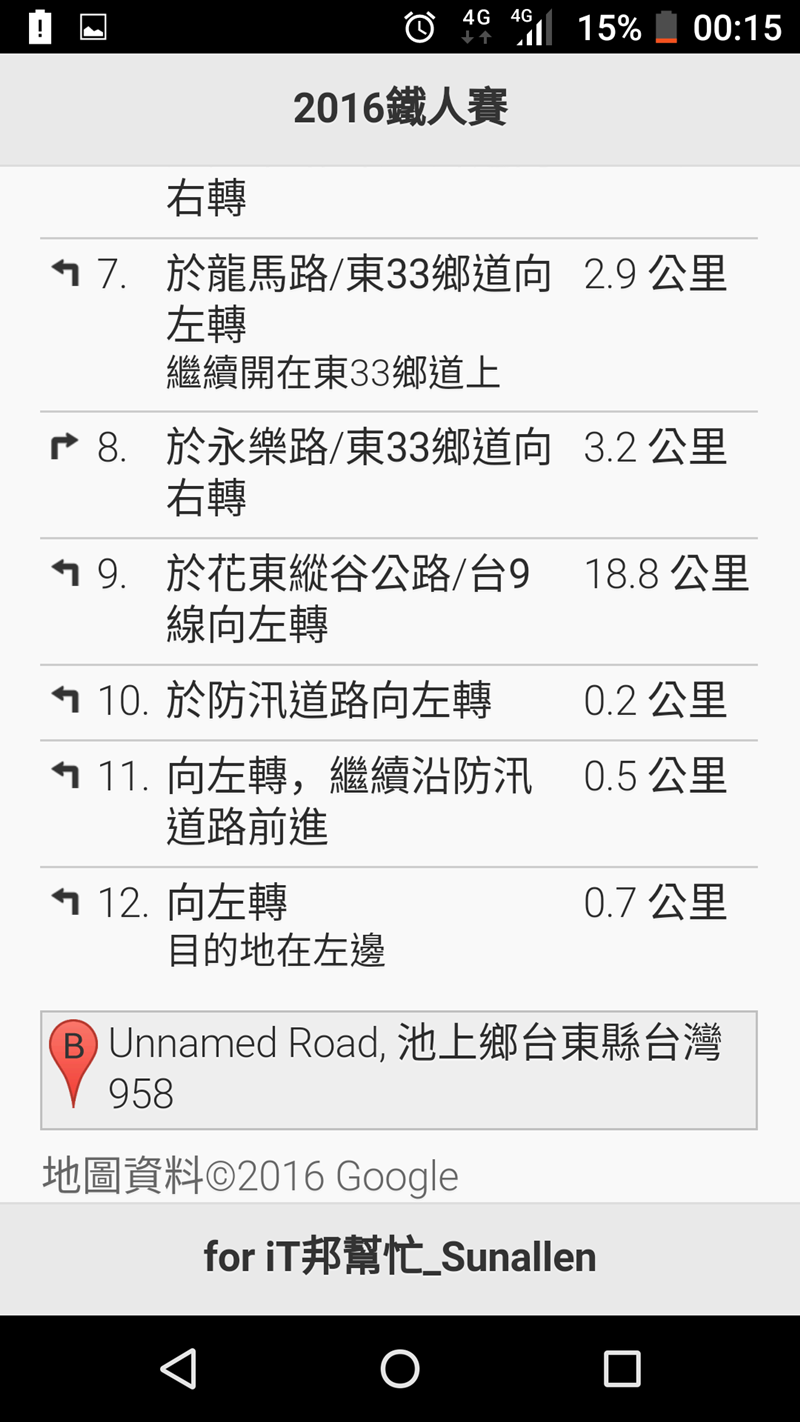Select step 7 turning left at 龍馬路
The image size is (800, 1422).
click(x=398, y=323)
